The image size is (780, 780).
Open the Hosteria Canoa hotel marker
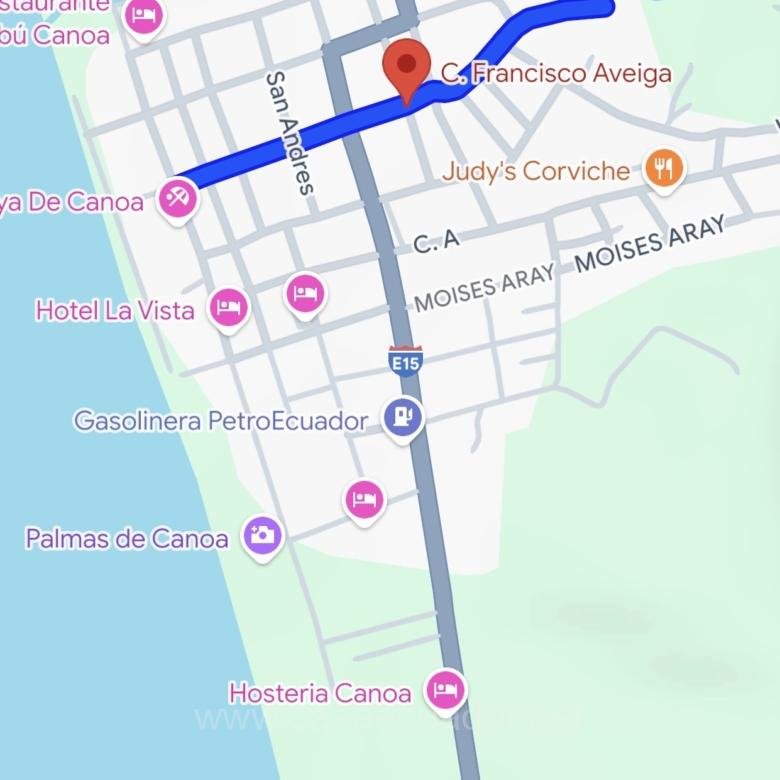[x=445, y=689]
